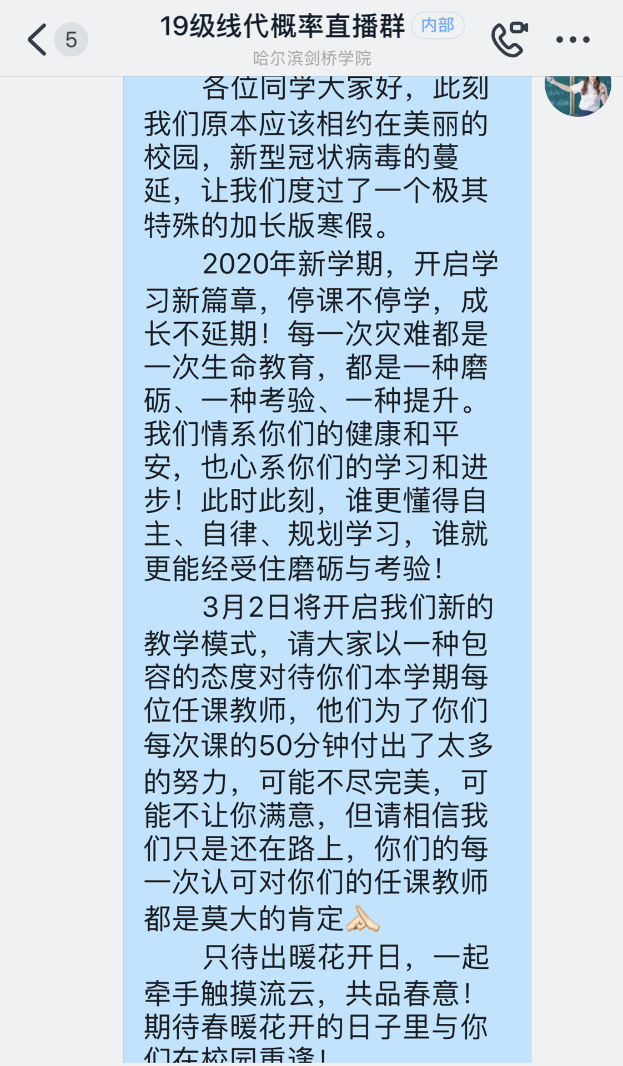Open the 19级线代概率直播群 group title
This screenshot has height=1066, width=623.
coord(283,27)
